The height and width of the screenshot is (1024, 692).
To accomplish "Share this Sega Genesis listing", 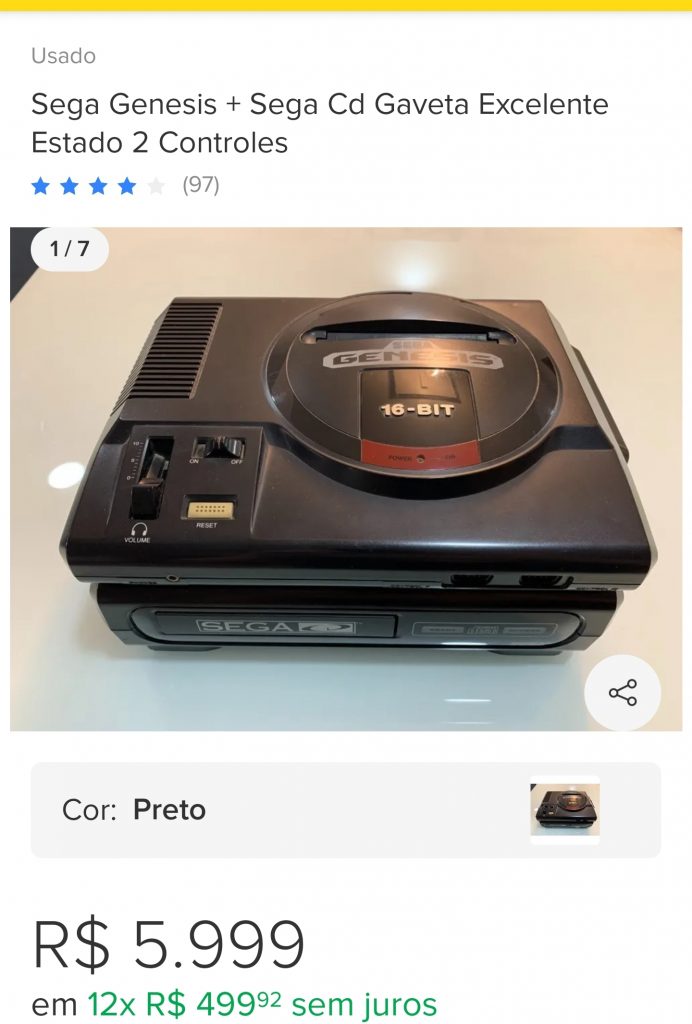I will 622,693.
